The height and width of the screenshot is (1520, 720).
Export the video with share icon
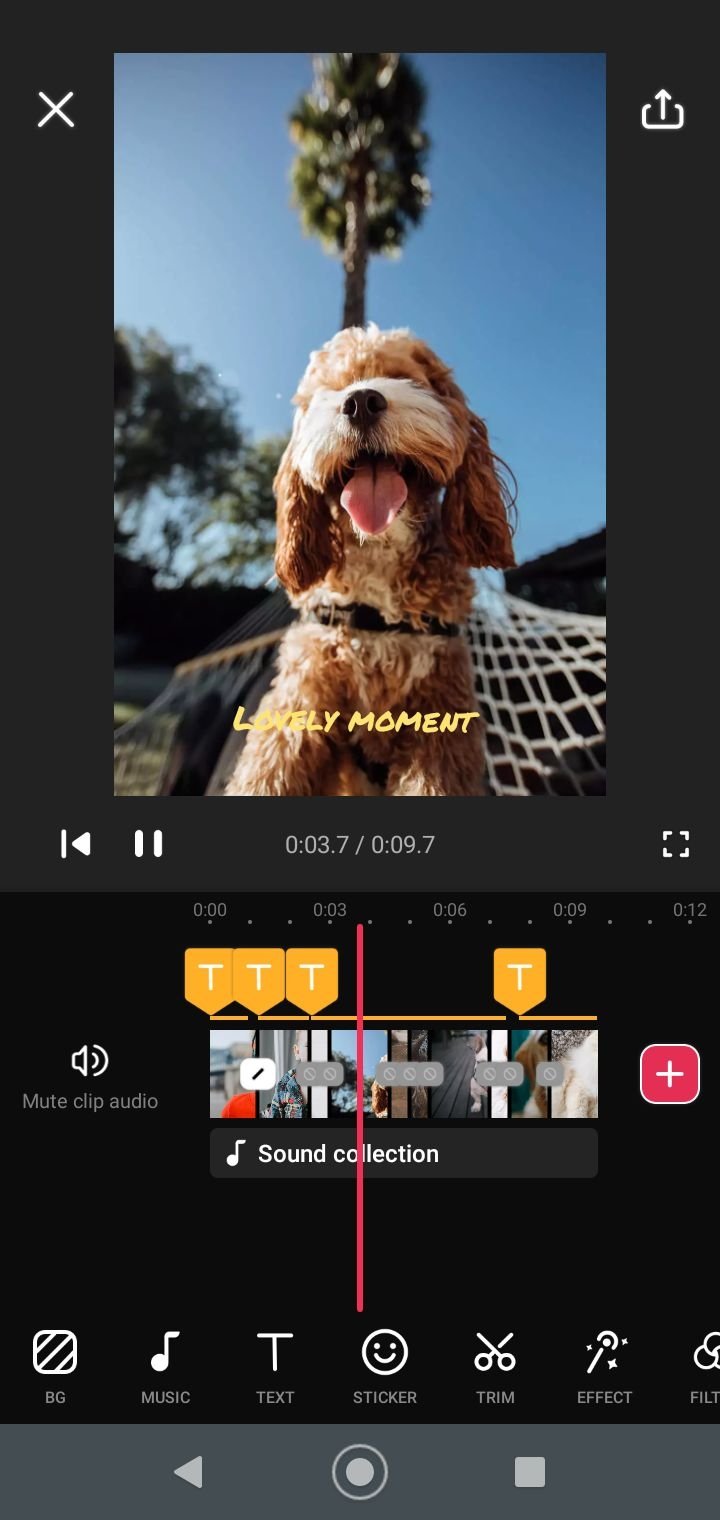click(x=662, y=109)
